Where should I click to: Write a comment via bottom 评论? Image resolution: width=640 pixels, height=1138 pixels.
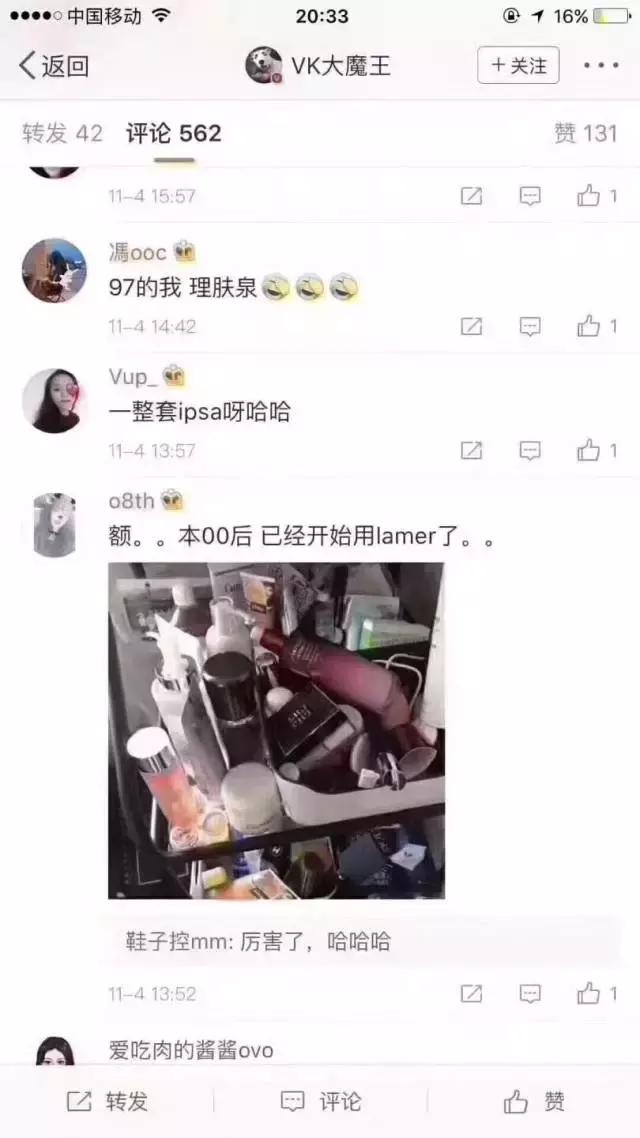(320, 1102)
